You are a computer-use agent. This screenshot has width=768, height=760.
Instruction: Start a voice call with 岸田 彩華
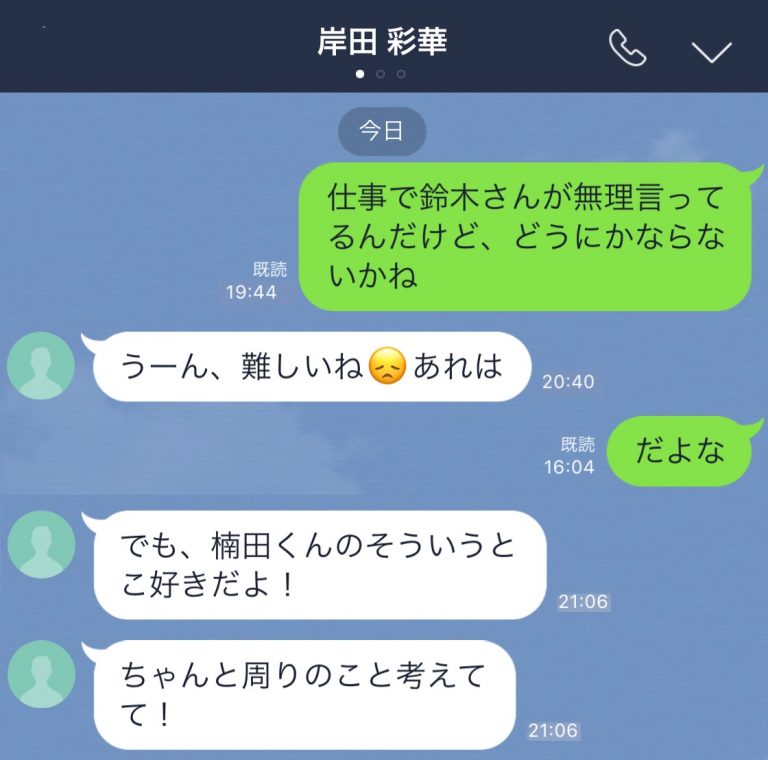pos(628,48)
